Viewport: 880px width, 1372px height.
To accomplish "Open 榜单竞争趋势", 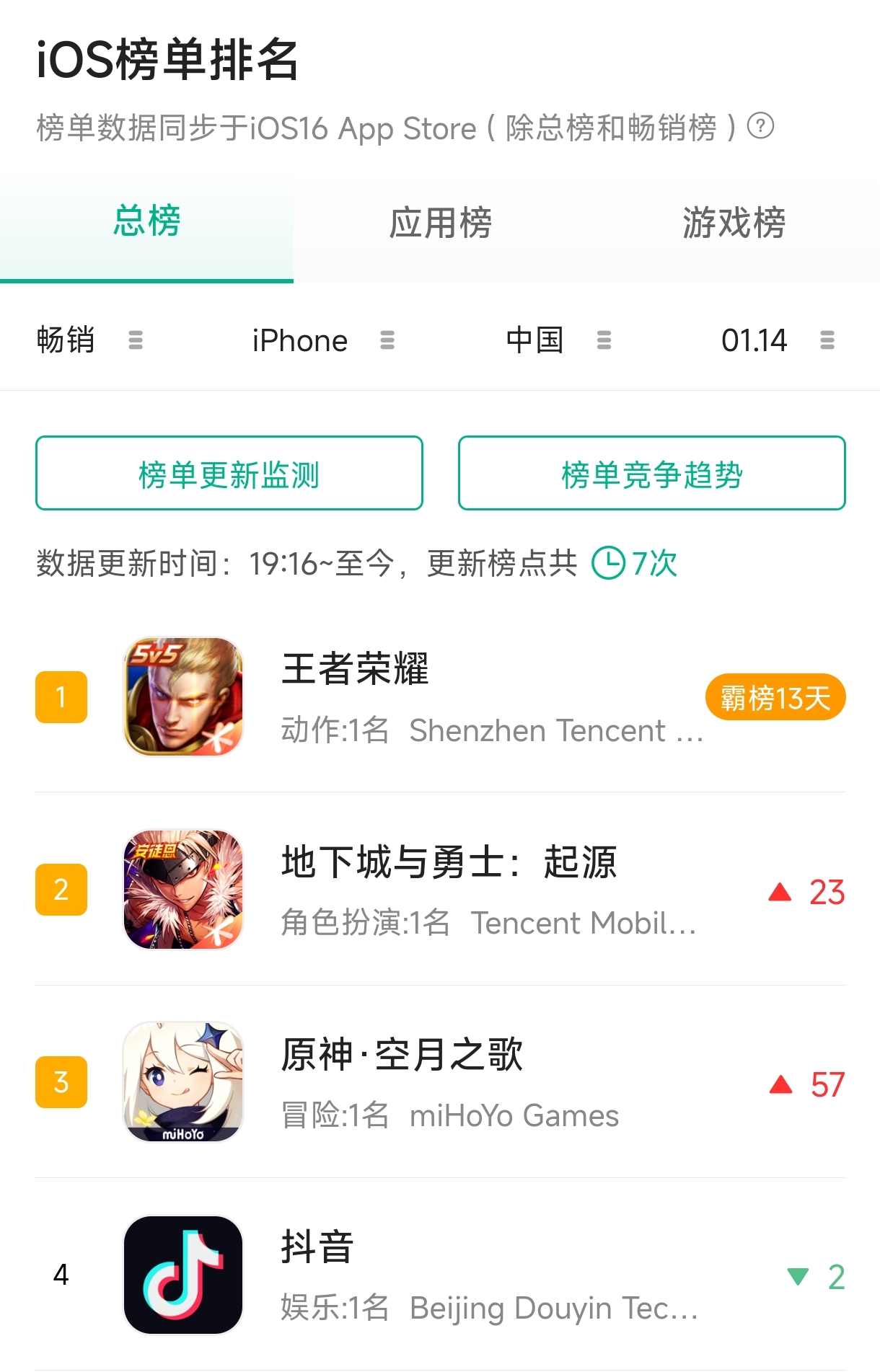I will click(651, 474).
